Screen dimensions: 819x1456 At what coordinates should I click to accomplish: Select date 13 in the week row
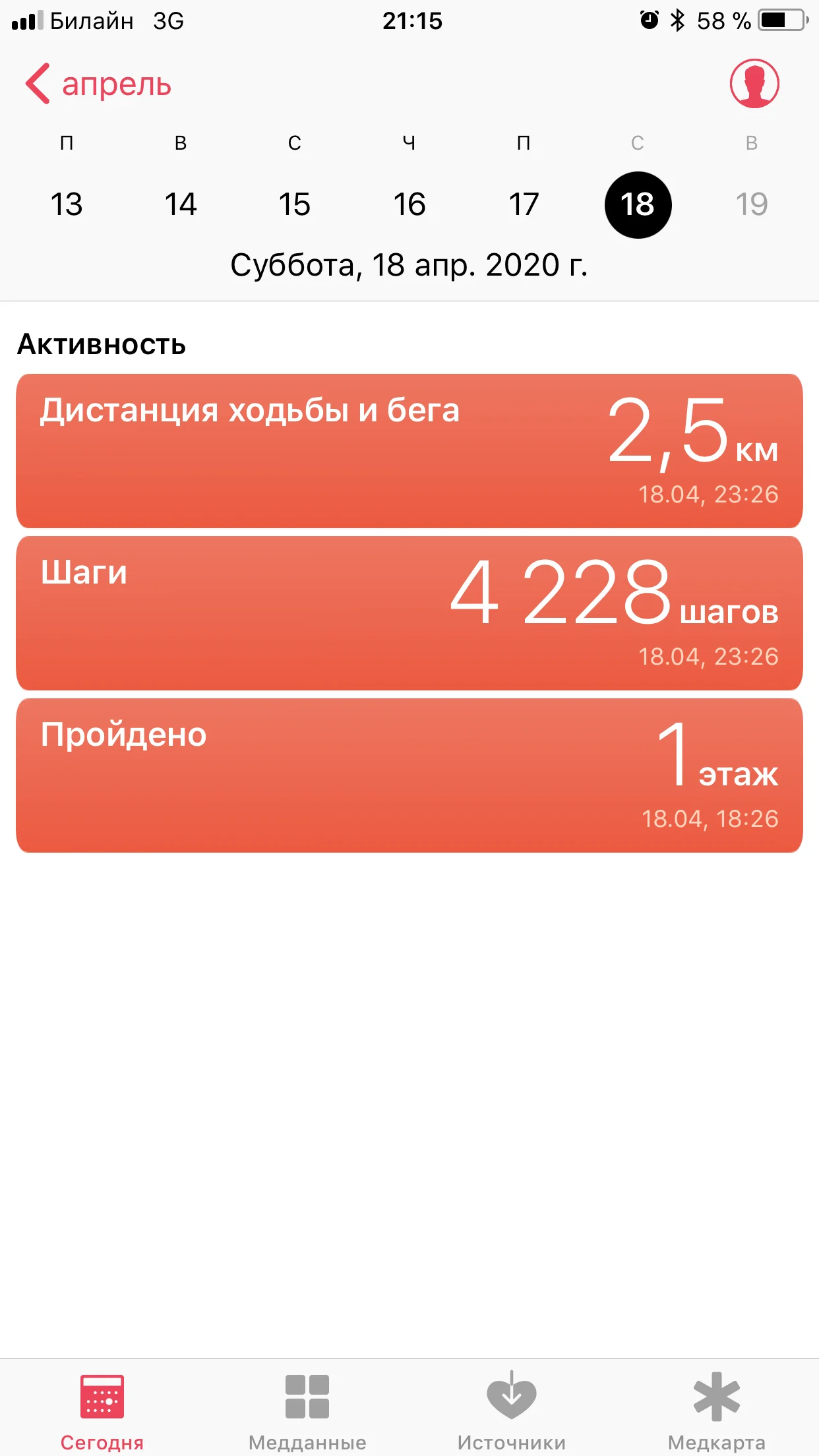(67, 204)
